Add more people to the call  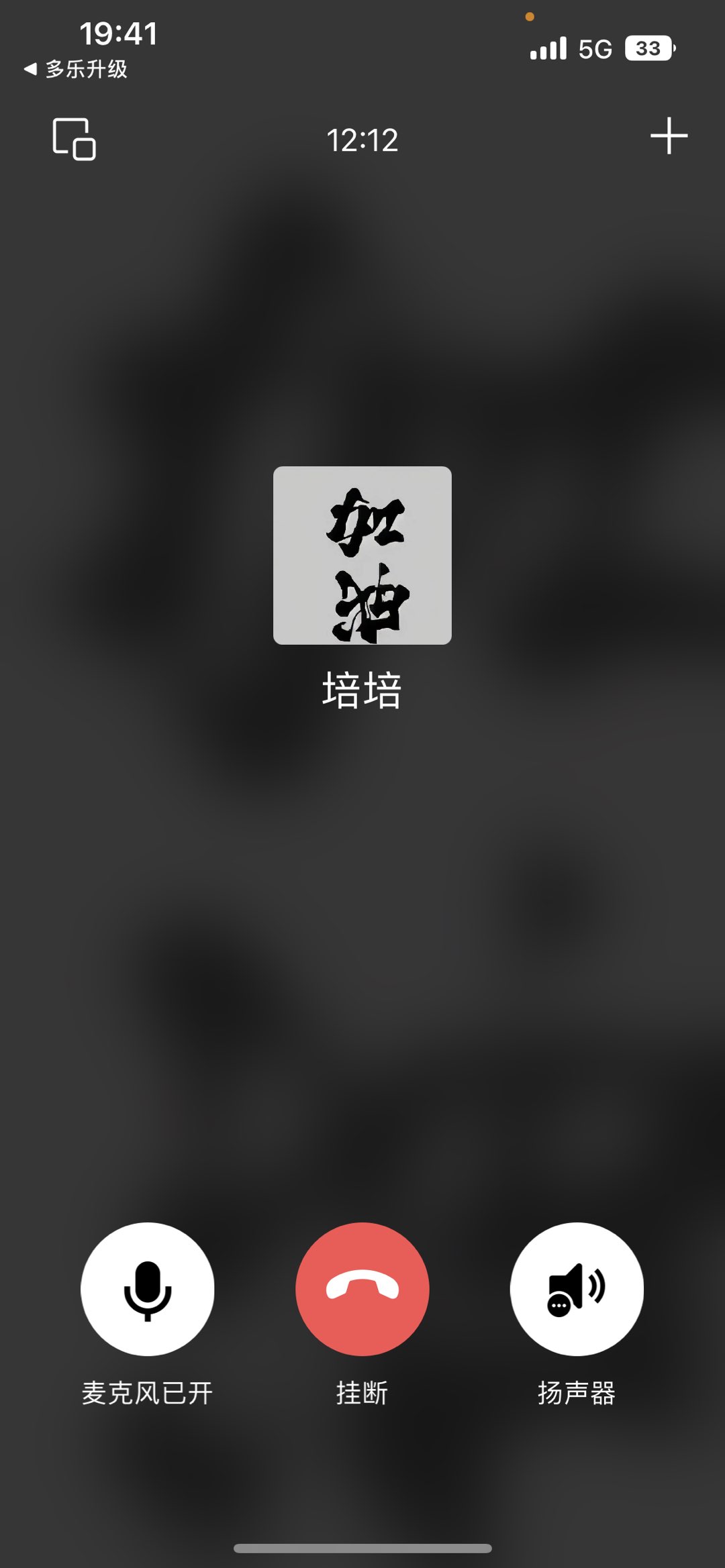point(669,136)
